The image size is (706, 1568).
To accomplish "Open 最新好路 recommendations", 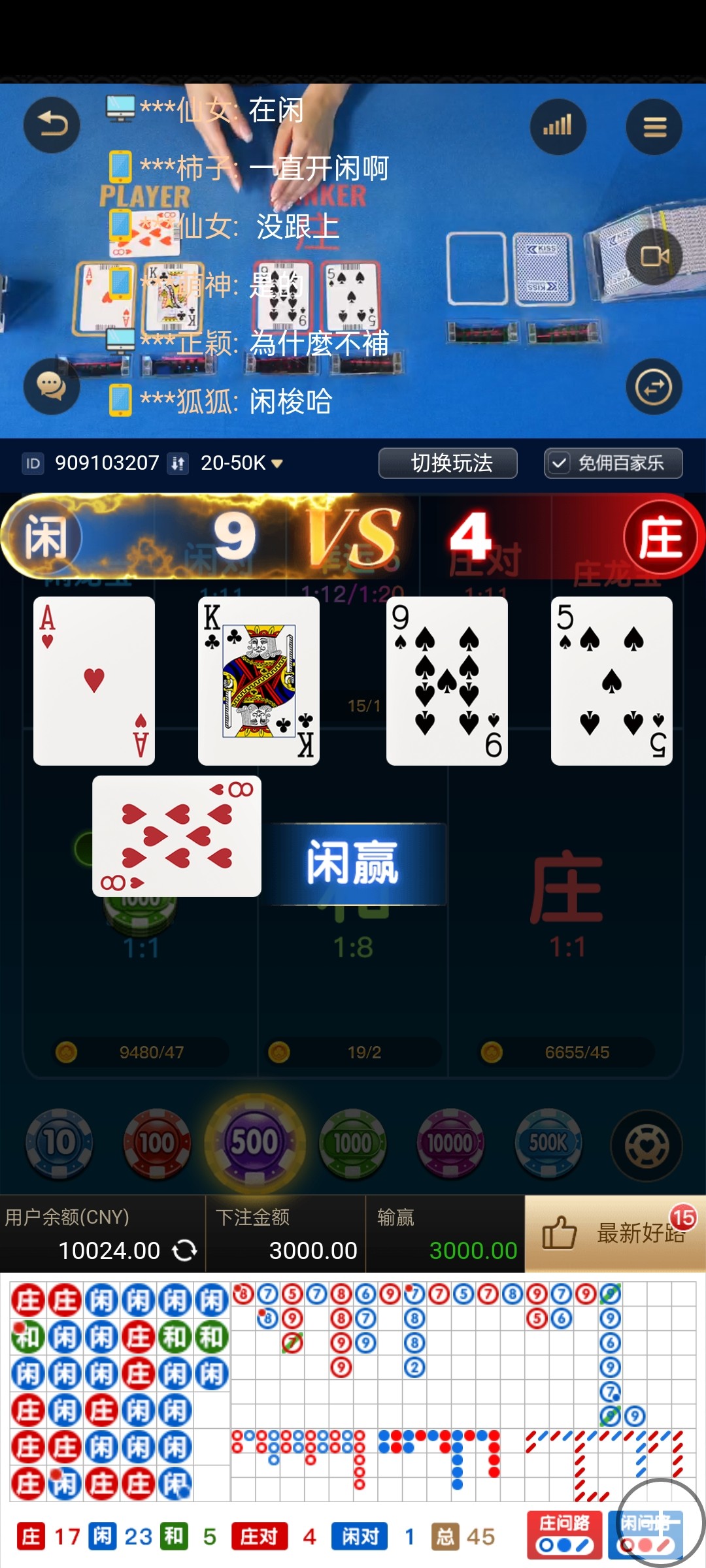I will (614, 1233).
